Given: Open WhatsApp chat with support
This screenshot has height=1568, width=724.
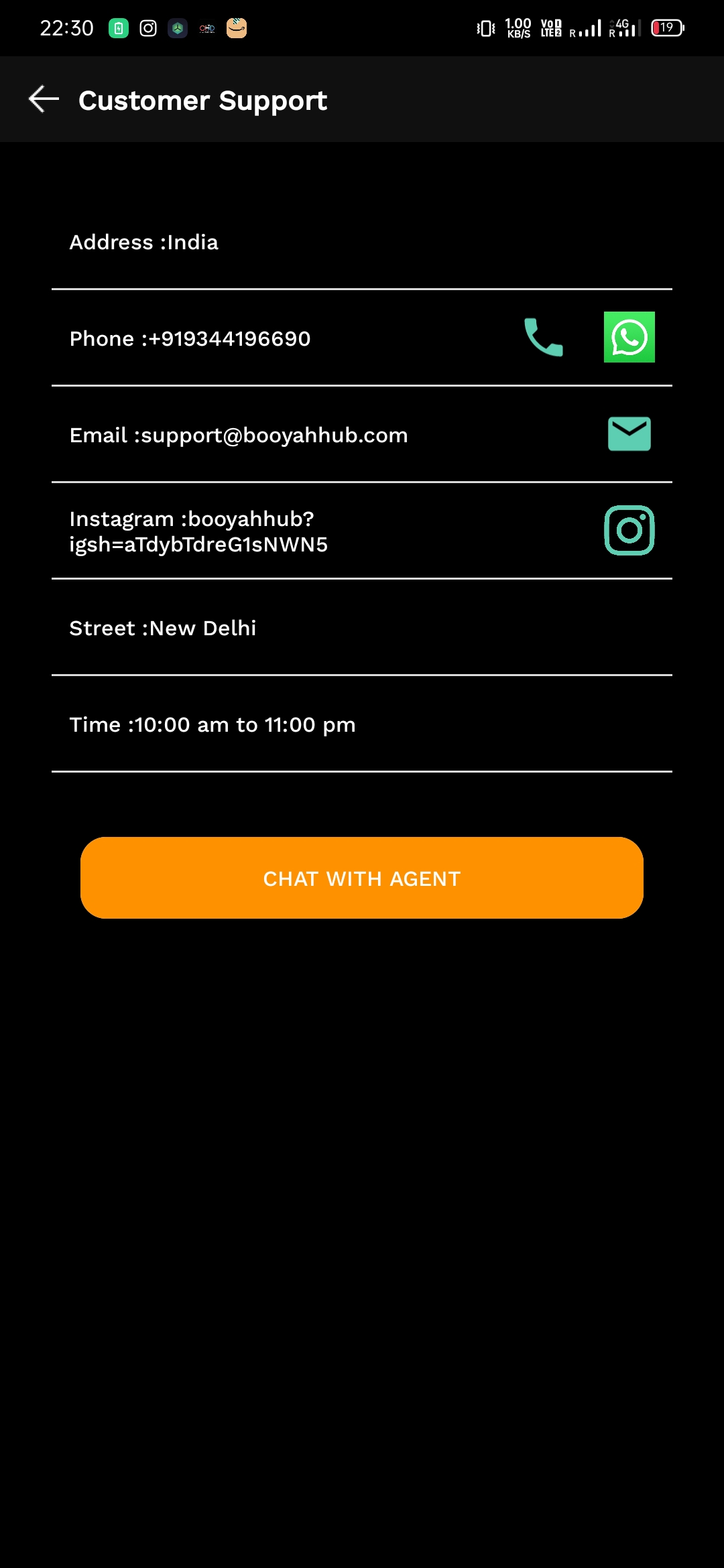Looking at the screenshot, I should [x=629, y=337].
